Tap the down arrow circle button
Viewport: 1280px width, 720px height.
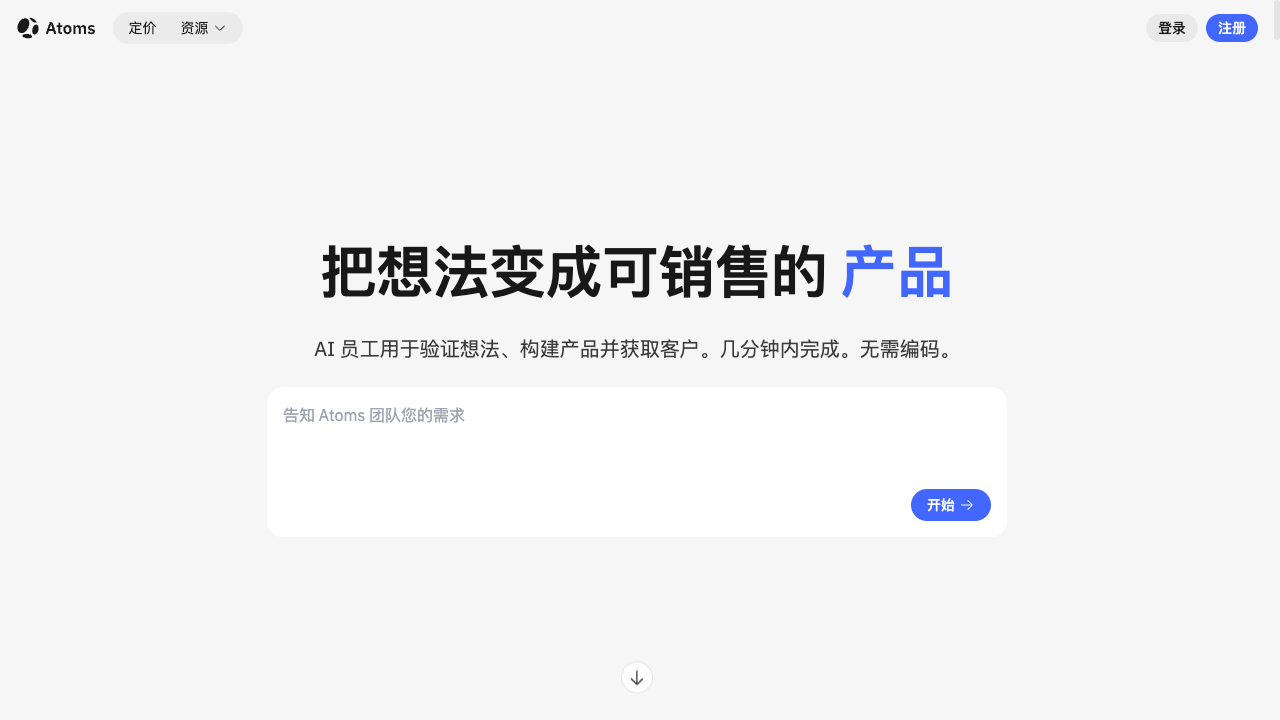(x=637, y=678)
